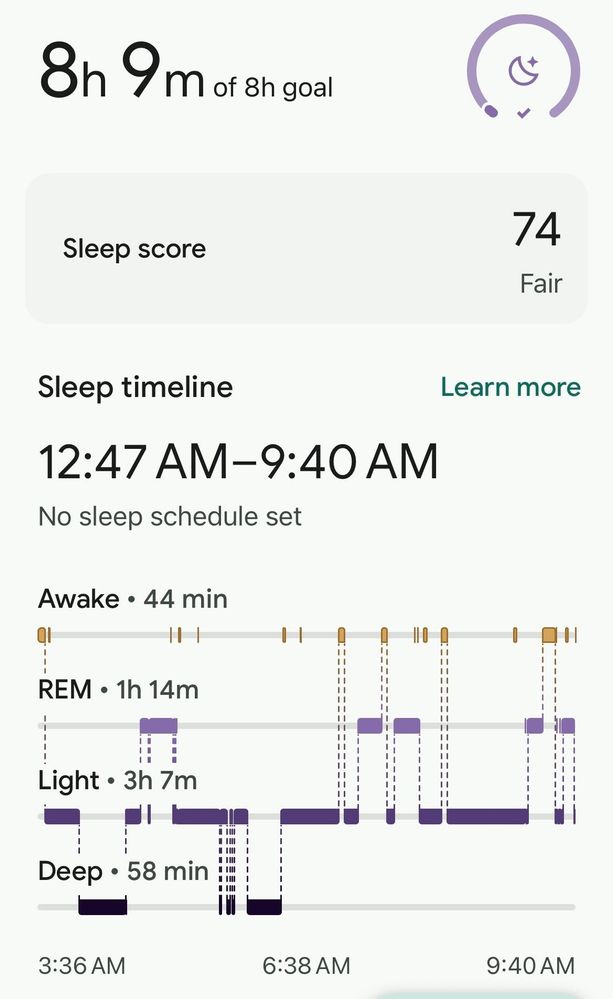Open the Learn more link
The image size is (613, 999).
510,387
